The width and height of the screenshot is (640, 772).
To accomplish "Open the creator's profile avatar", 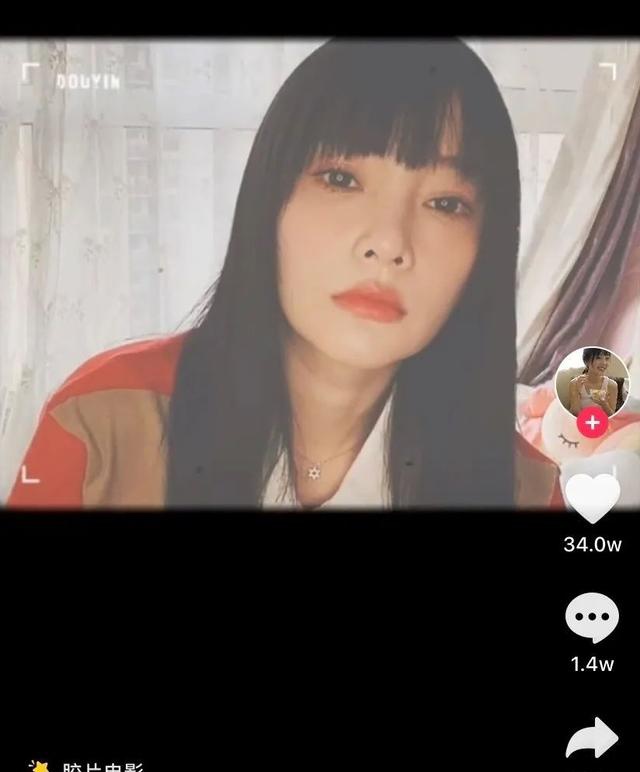I will (592, 380).
